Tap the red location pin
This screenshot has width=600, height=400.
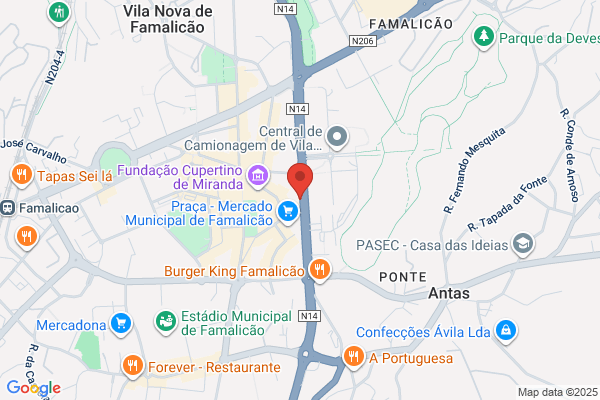coord(300,180)
